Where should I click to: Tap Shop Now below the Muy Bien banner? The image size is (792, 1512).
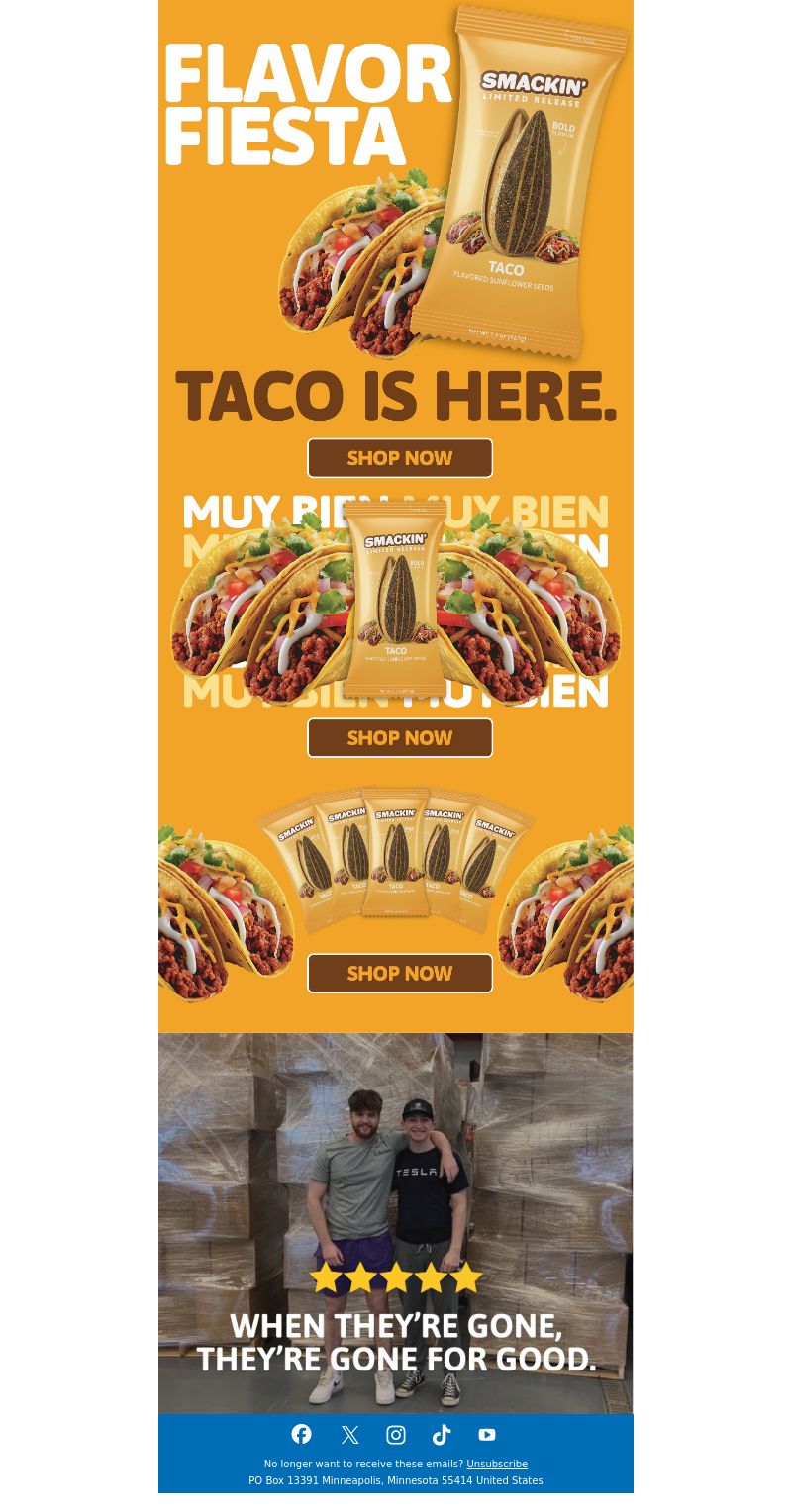[400, 738]
